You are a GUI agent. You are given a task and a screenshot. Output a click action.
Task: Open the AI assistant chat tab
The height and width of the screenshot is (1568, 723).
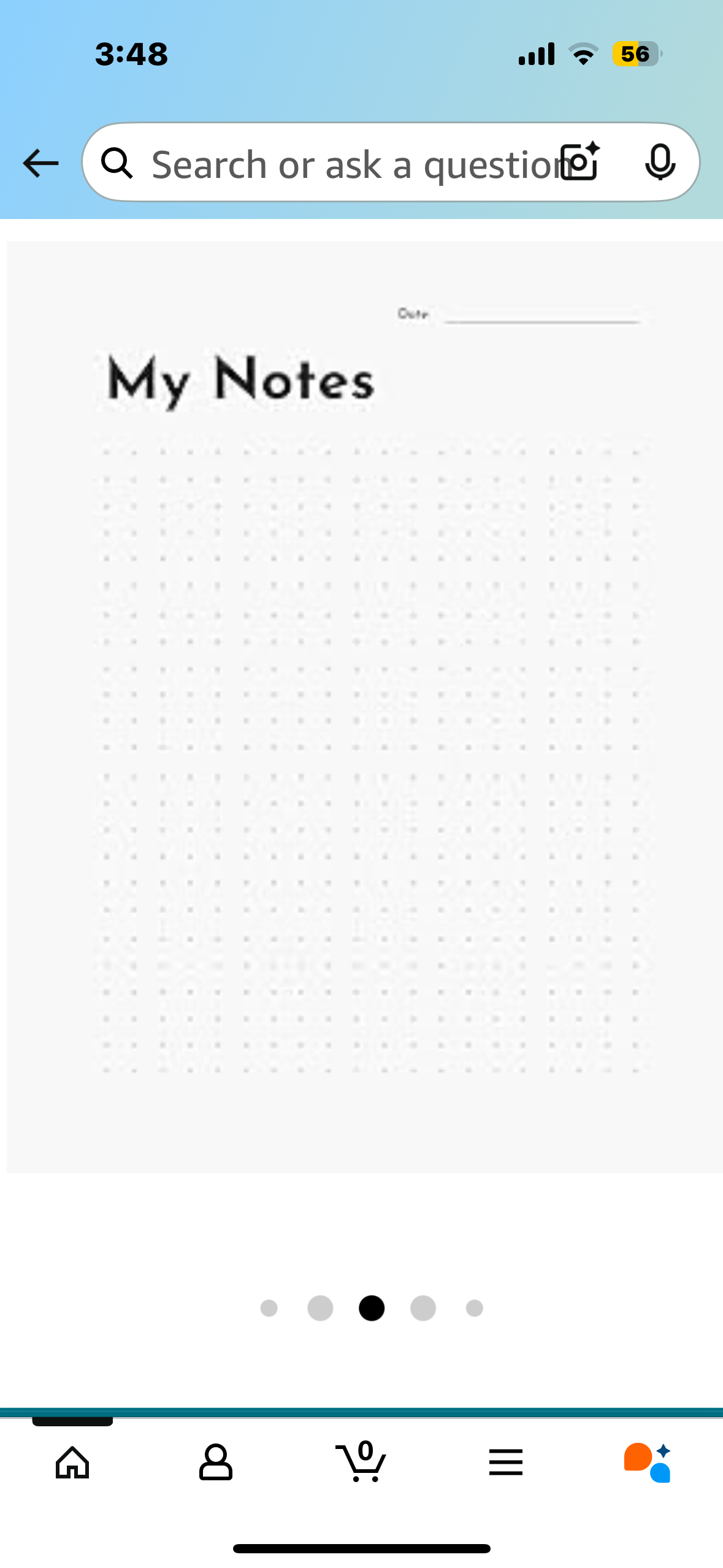click(648, 1462)
